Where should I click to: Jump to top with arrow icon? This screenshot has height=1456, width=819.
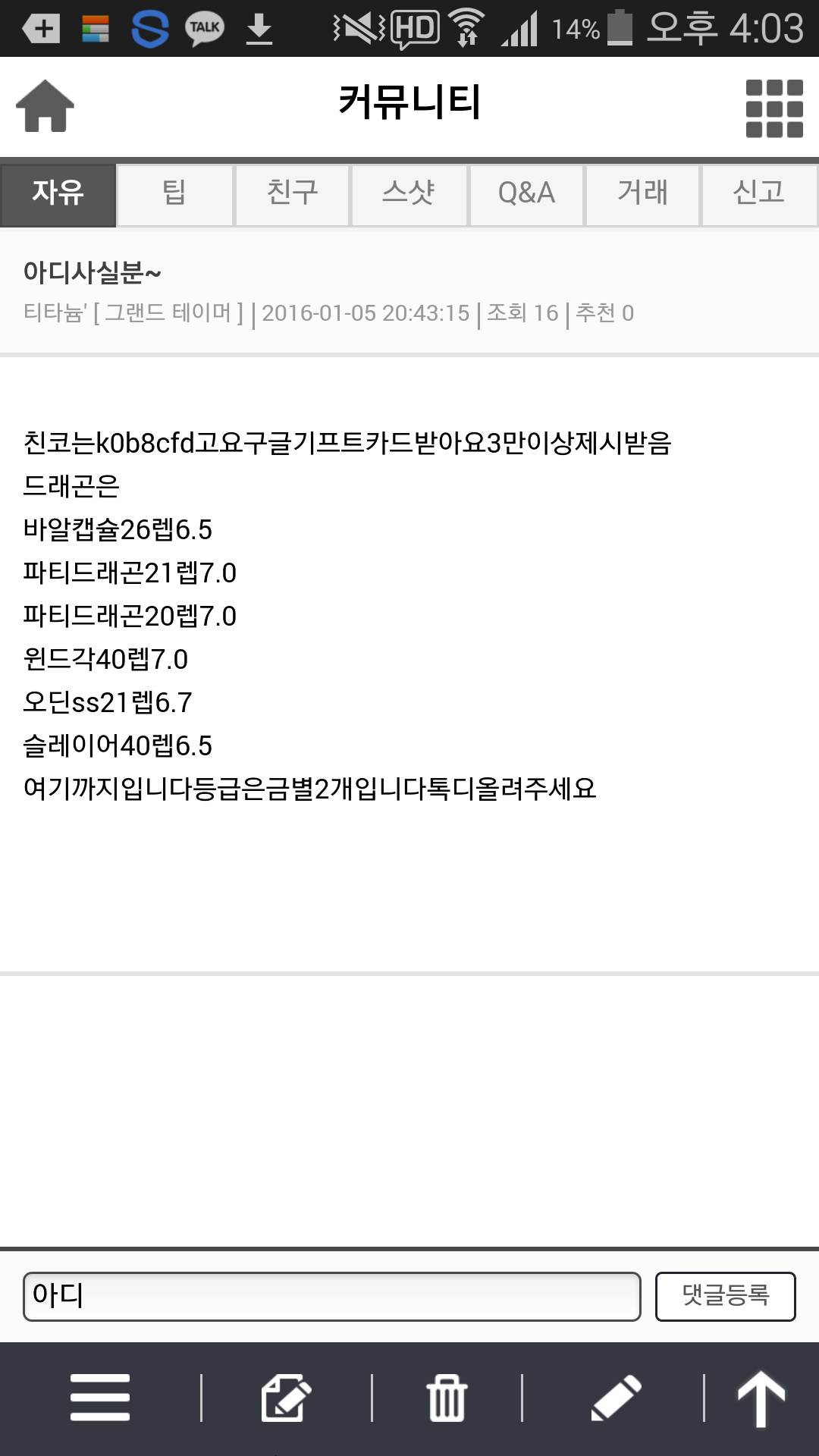coord(761,1397)
